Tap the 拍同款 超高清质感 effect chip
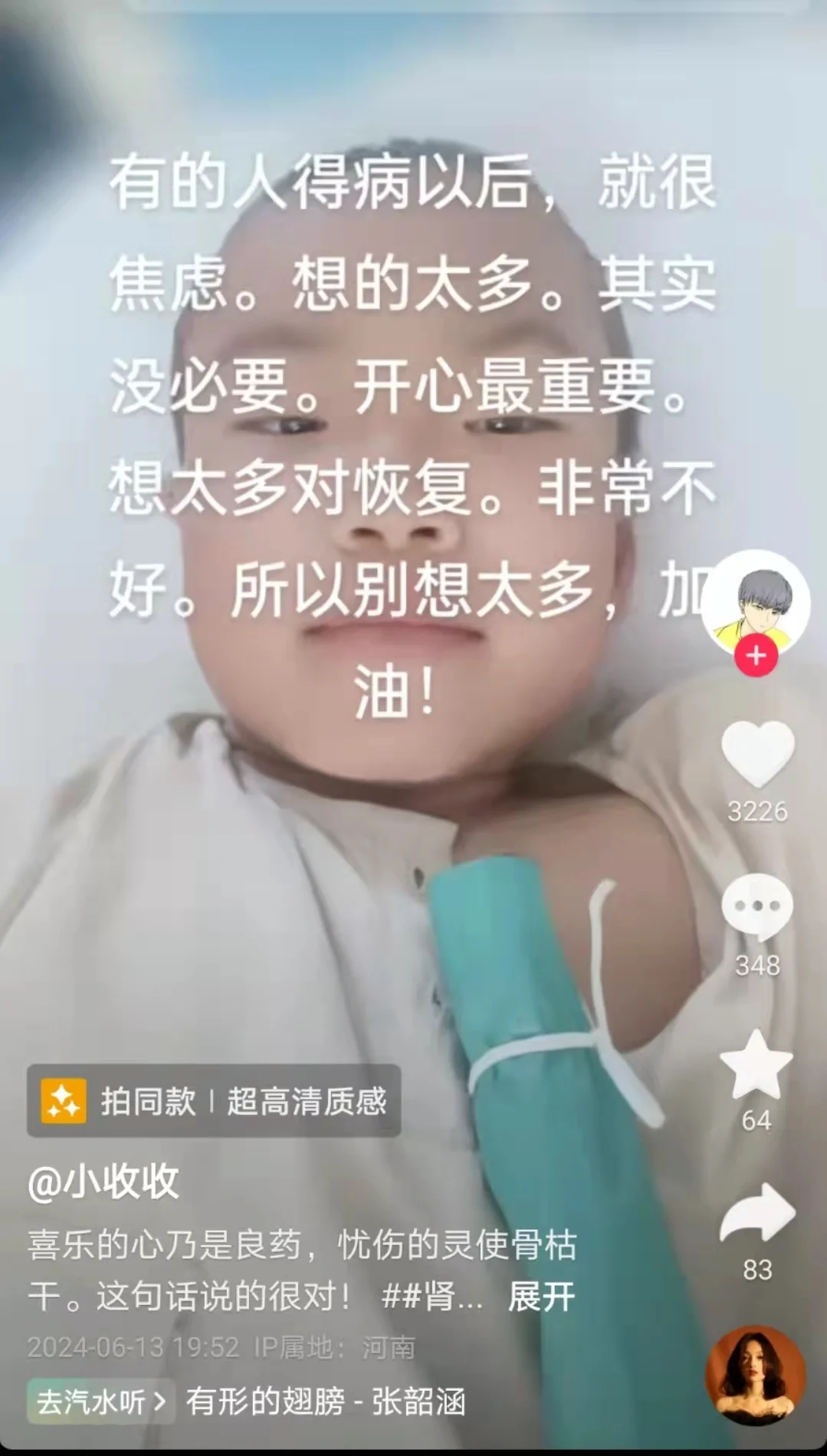 (214, 1101)
